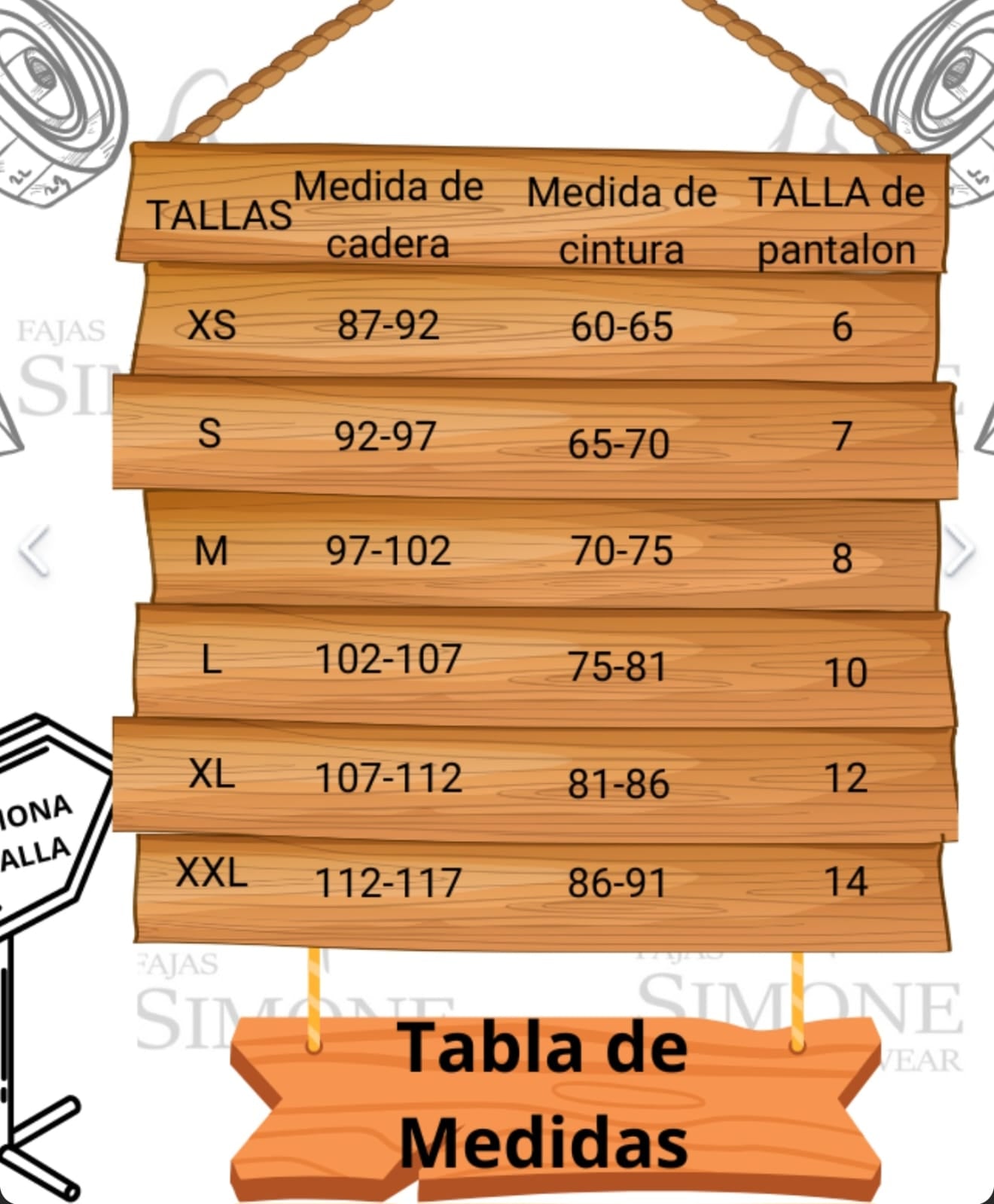The image size is (994, 1204).
Task: Go to the previous gallery image
Action: [x=34, y=550]
